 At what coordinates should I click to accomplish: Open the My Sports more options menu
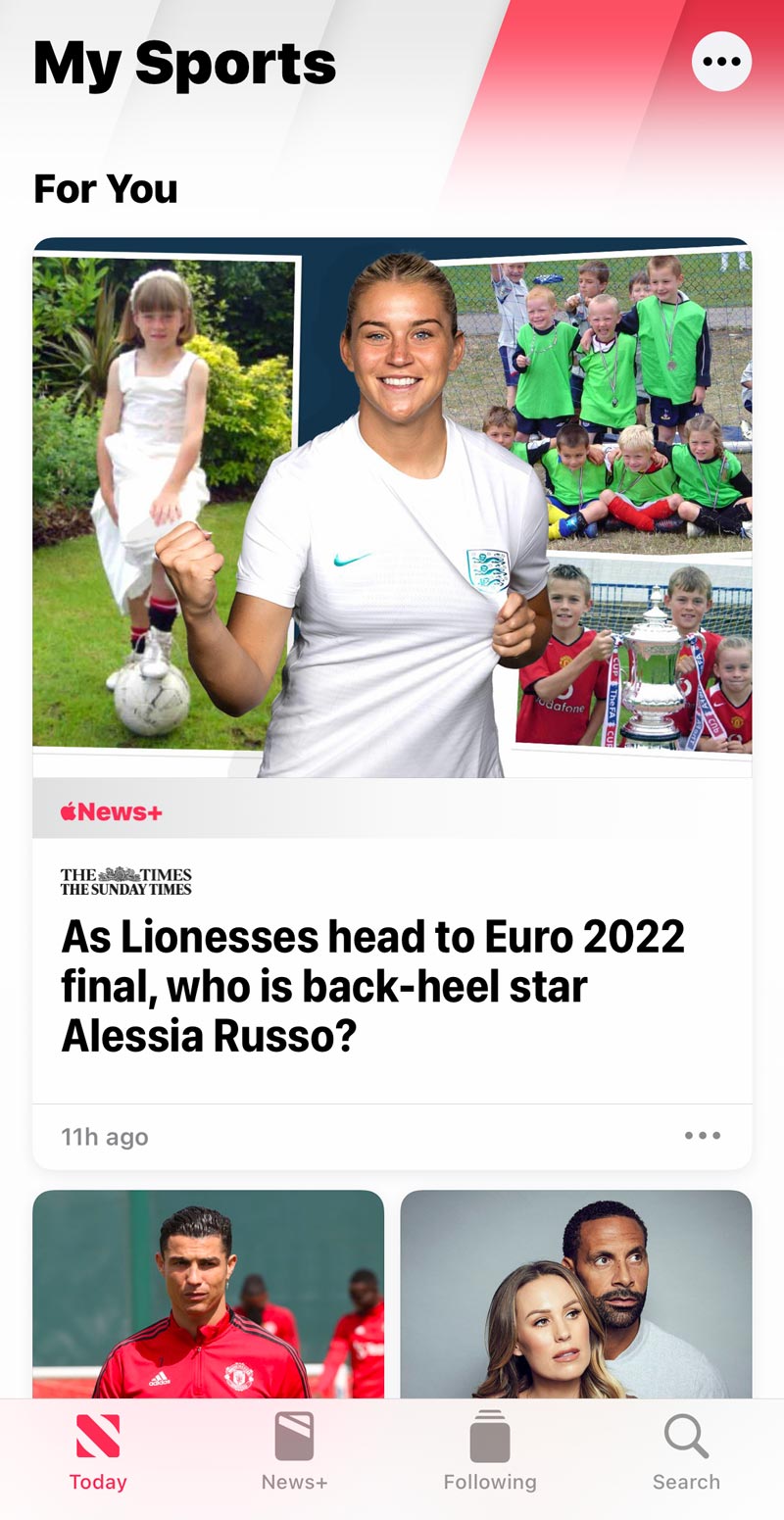point(721,62)
